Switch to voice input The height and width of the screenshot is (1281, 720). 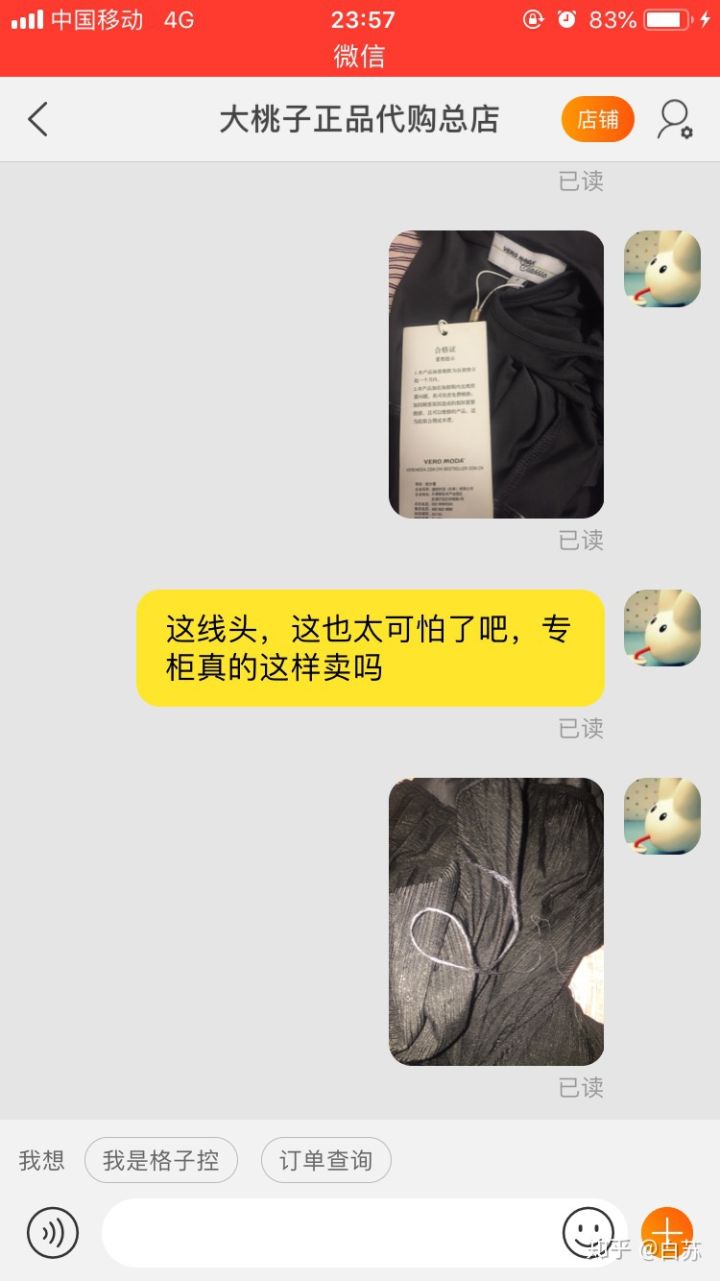52,1232
